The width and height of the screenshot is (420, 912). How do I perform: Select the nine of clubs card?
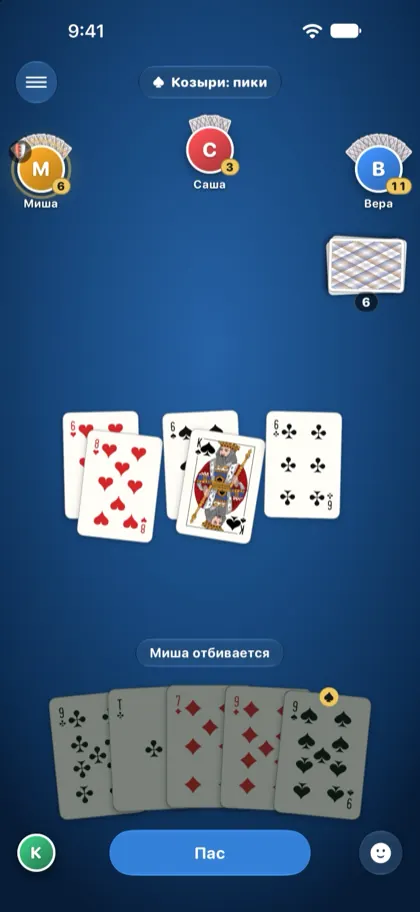pos(81,754)
